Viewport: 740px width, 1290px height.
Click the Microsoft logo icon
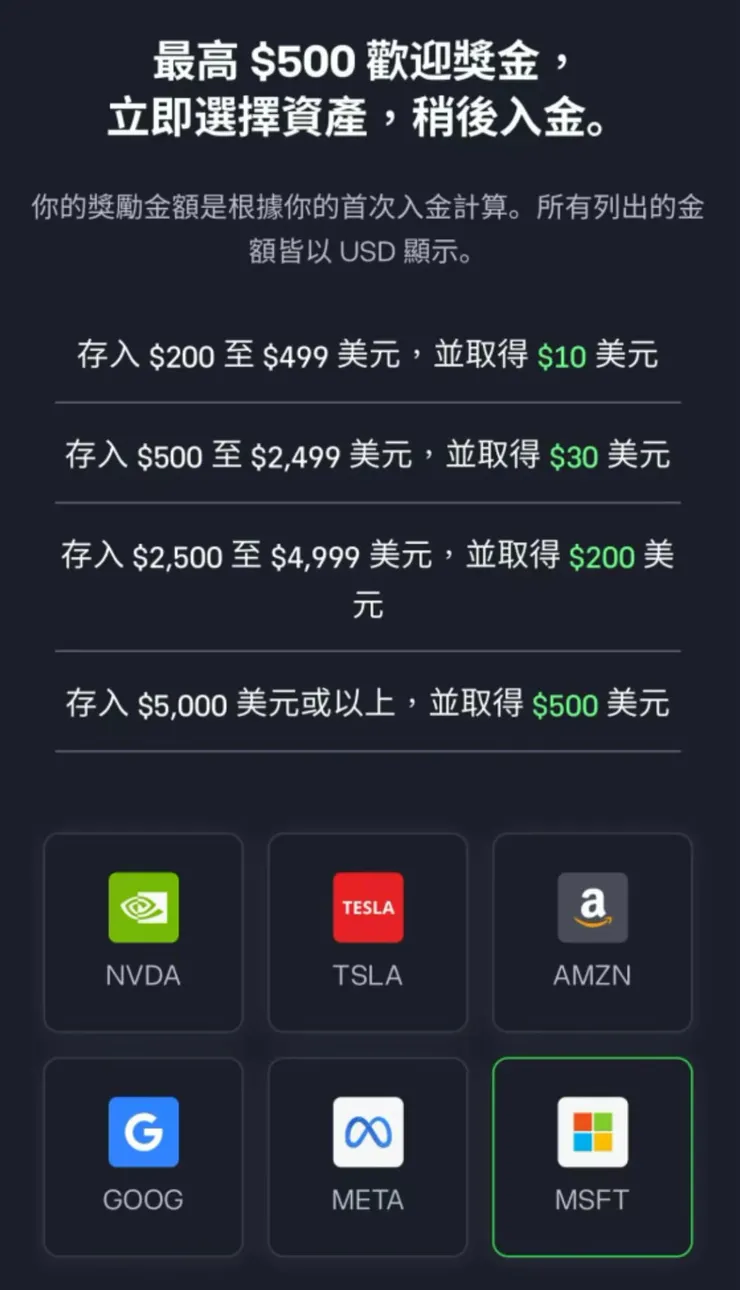pyautogui.click(x=592, y=1131)
